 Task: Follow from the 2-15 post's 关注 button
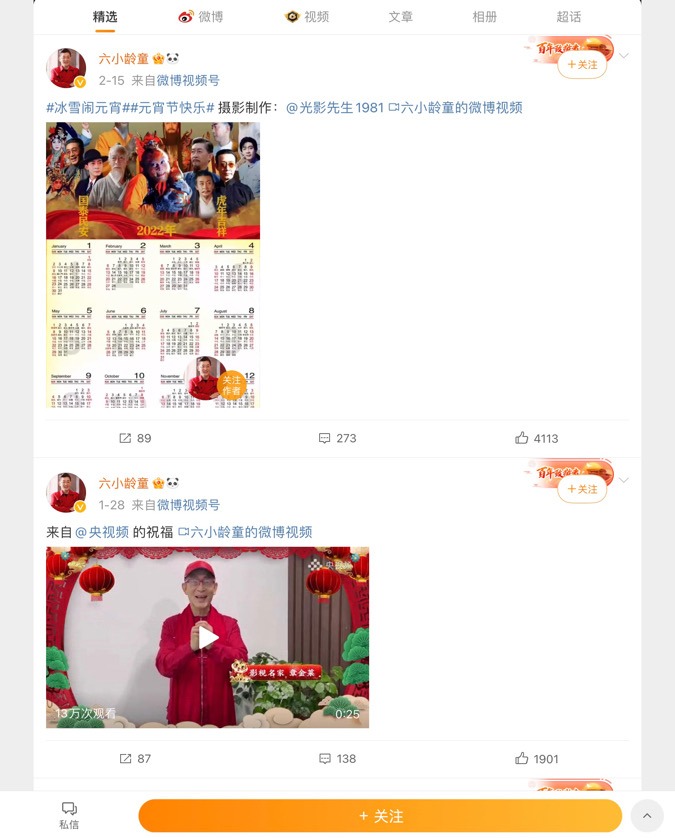[582, 65]
